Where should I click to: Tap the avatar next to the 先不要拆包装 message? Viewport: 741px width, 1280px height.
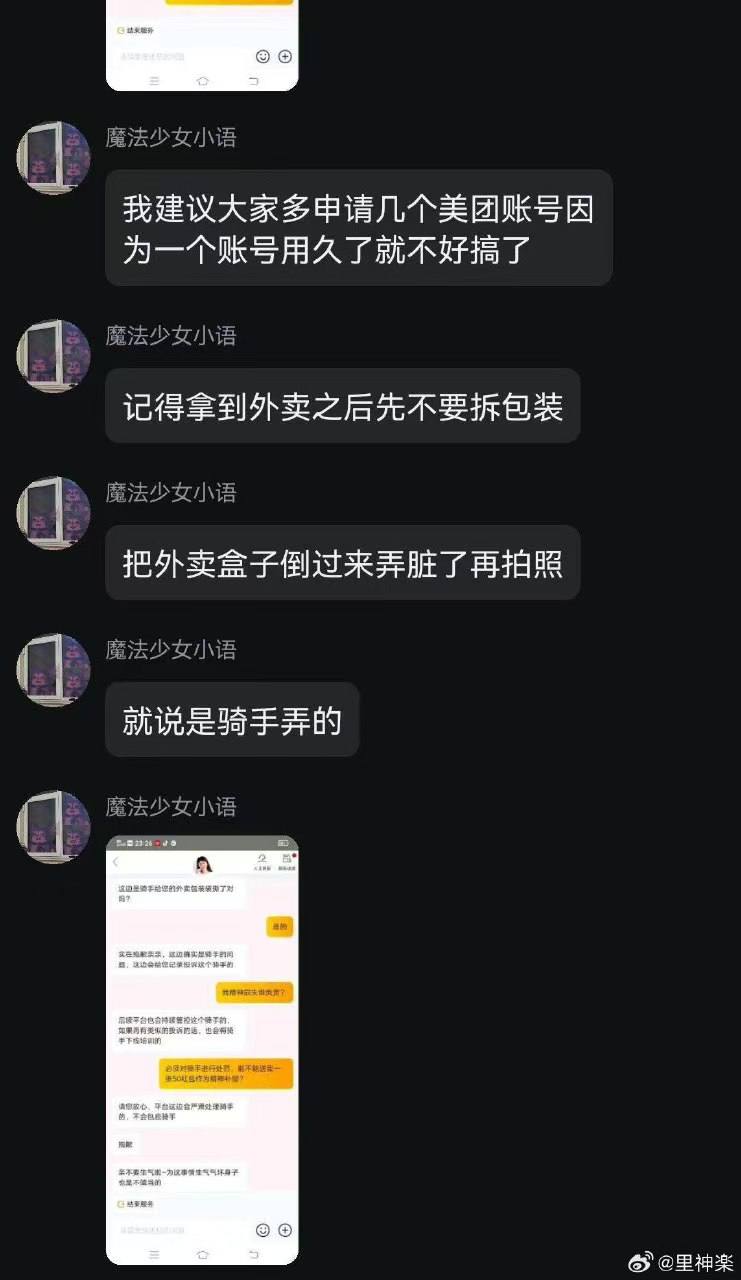[x=53, y=356]
